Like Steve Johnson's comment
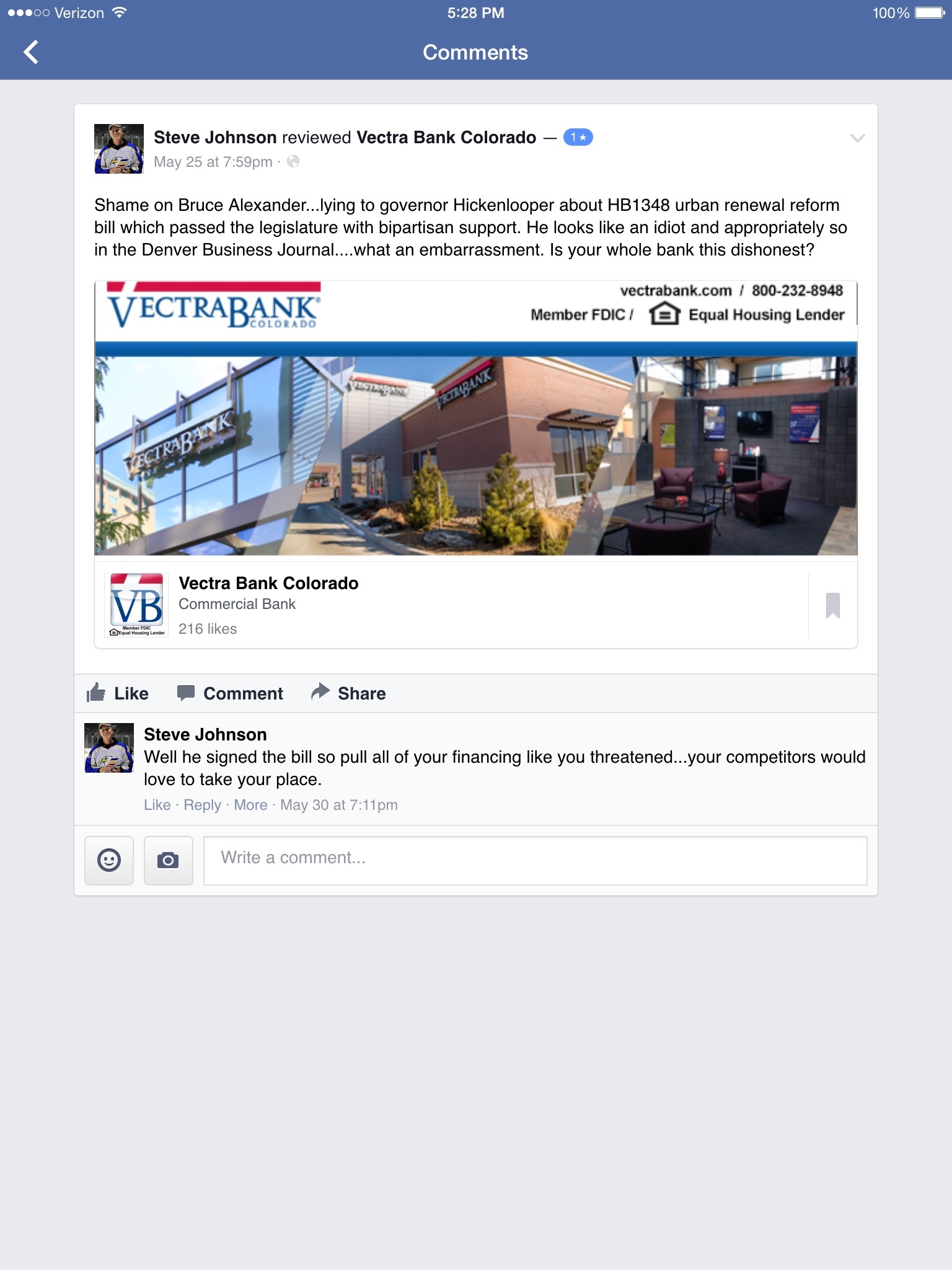The height and width of the screenshot is (1270, 952). pyautogui.click(x=157, y=805)
